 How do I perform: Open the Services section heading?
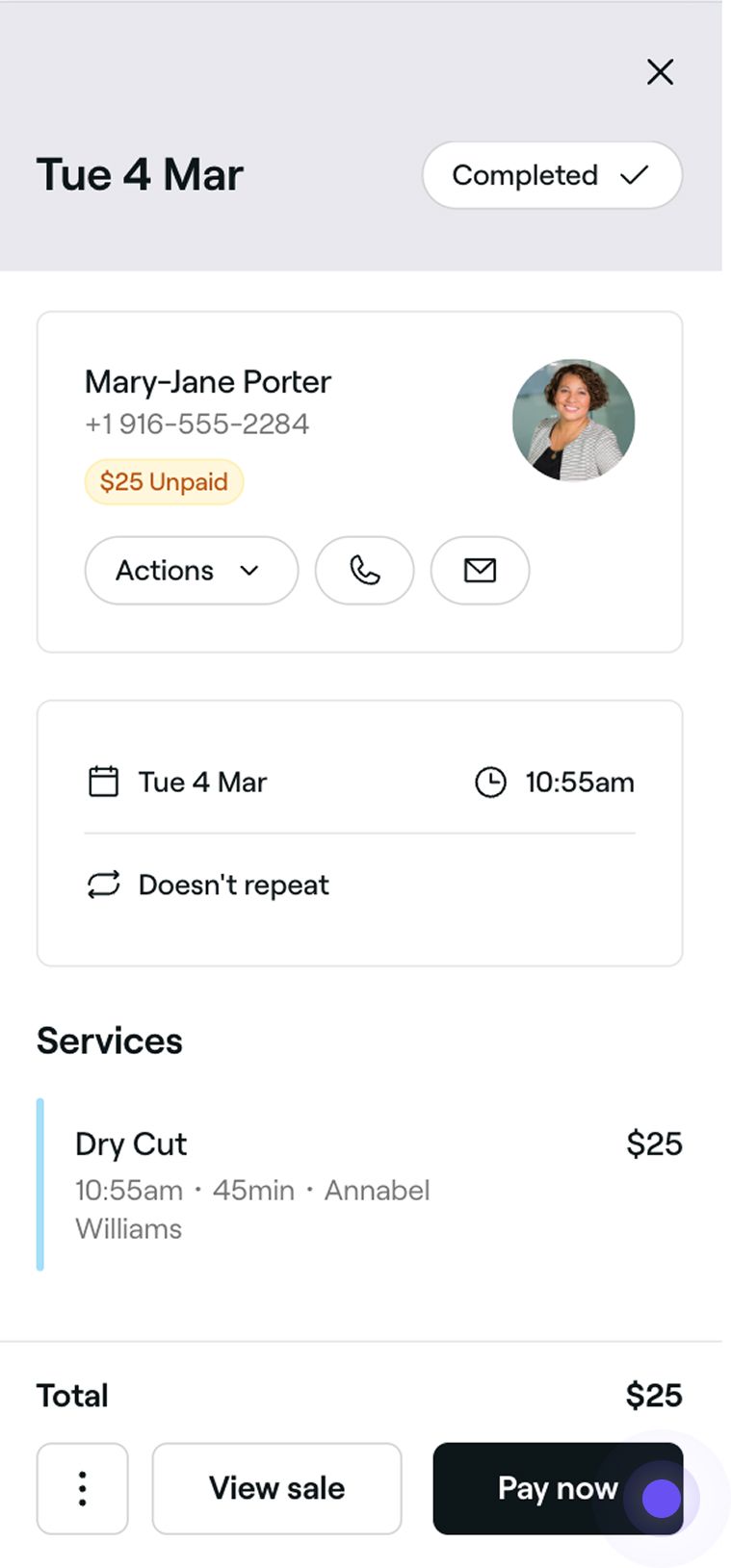coord(109,1040)
